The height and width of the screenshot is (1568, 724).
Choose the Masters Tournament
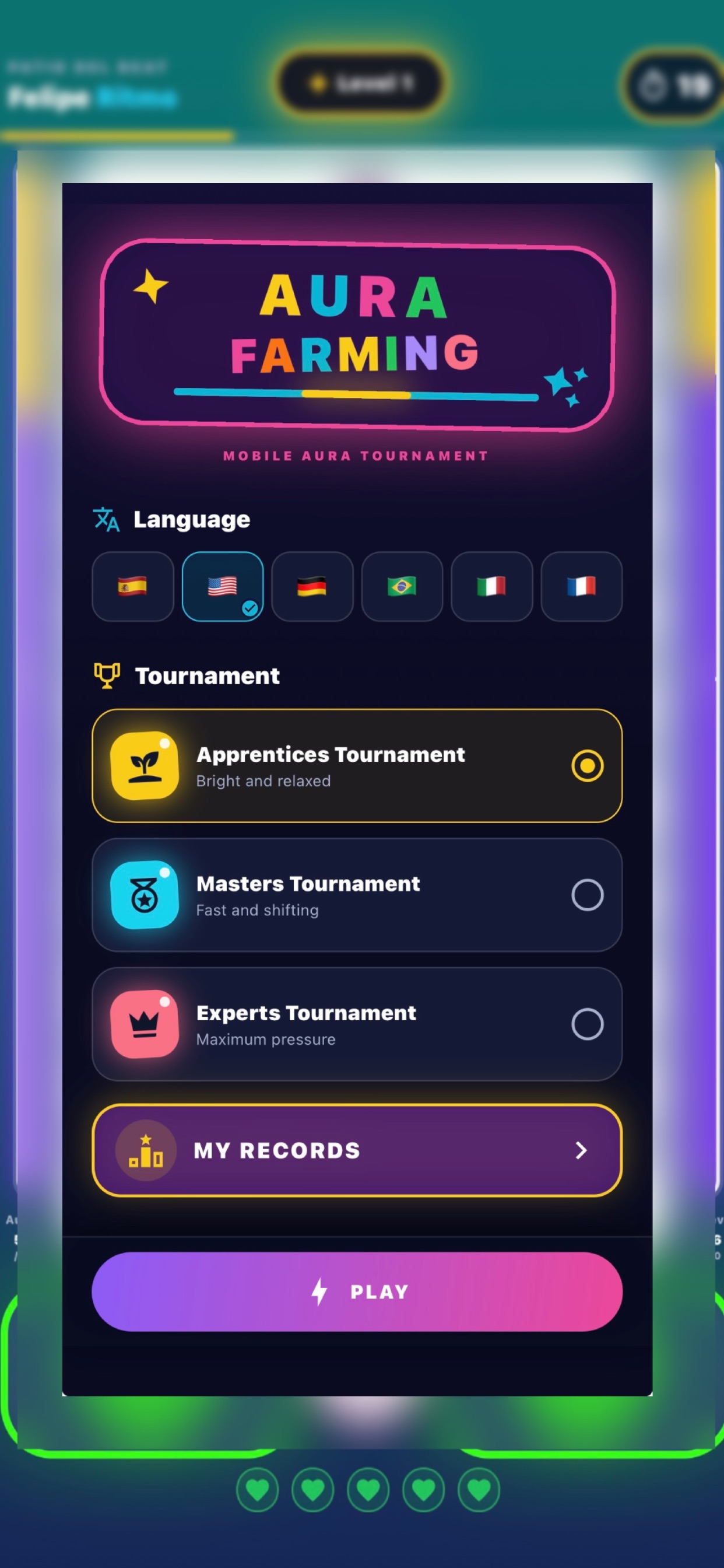click(x=357, y=895)
